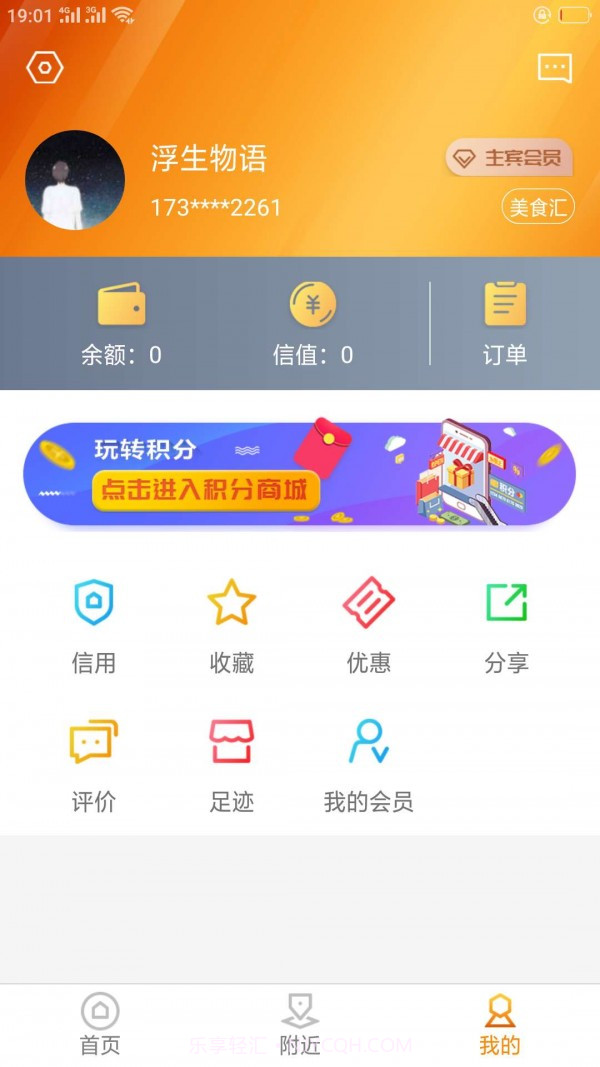View wallet balance 余额

[121, 324]
